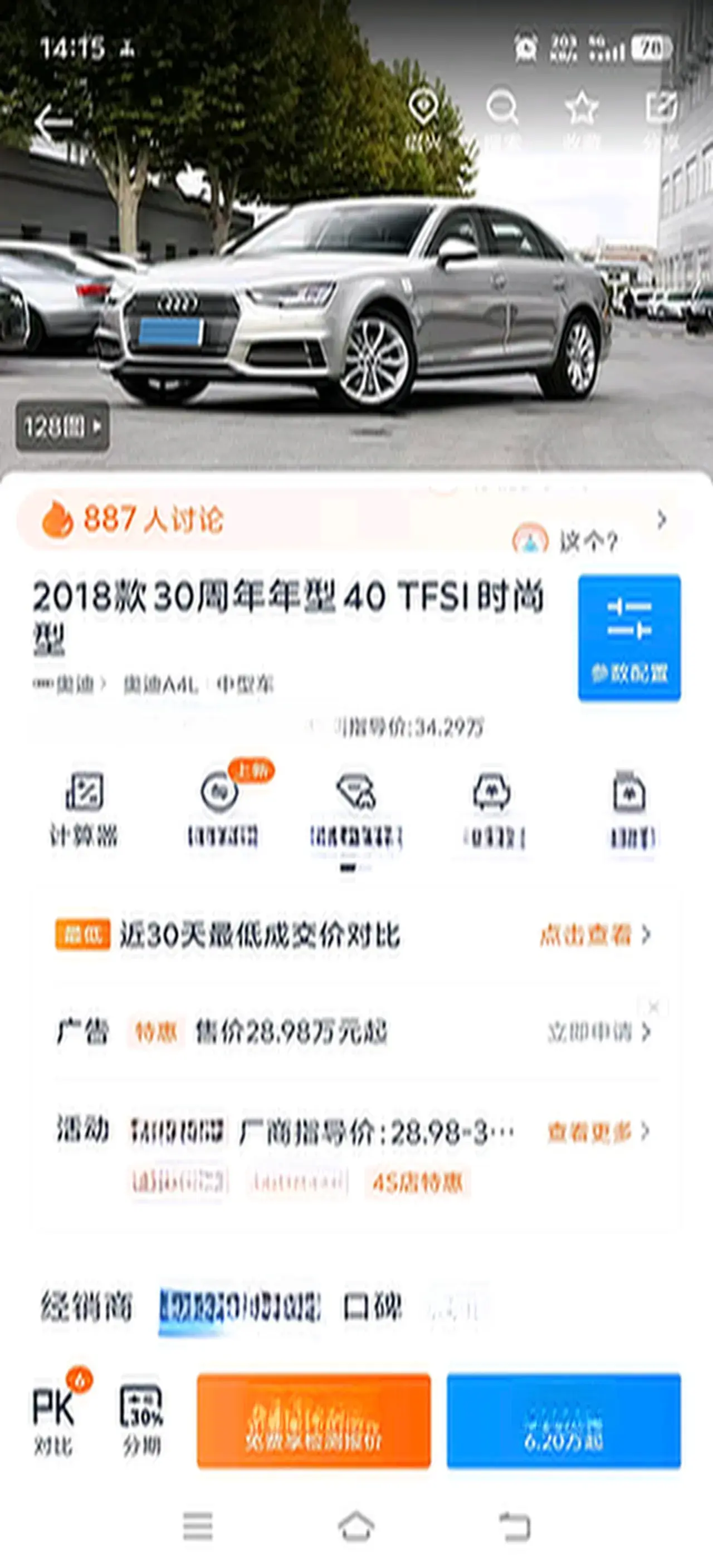Screen dimensions: 713x1568
Task: Apply for the 售价28.98万元起 special offer
Action: (599, 1032)
